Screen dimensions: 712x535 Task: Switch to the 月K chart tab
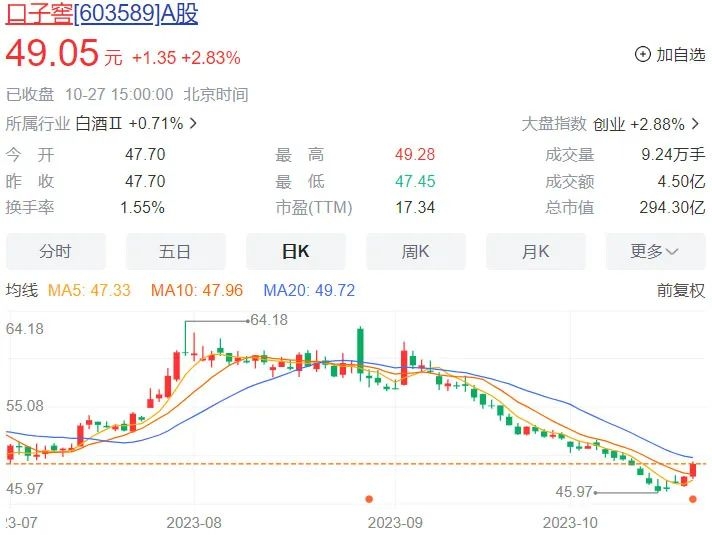pyautogui.click(x=535, y=252)
